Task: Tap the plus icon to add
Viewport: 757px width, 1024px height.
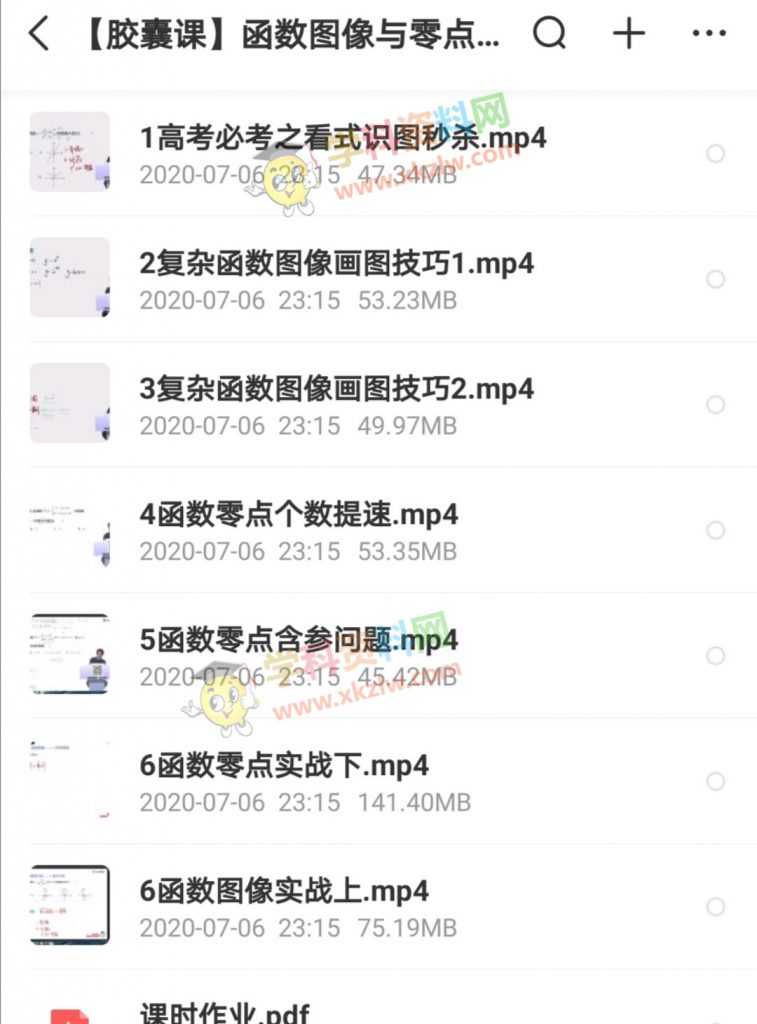Action: 629,34
